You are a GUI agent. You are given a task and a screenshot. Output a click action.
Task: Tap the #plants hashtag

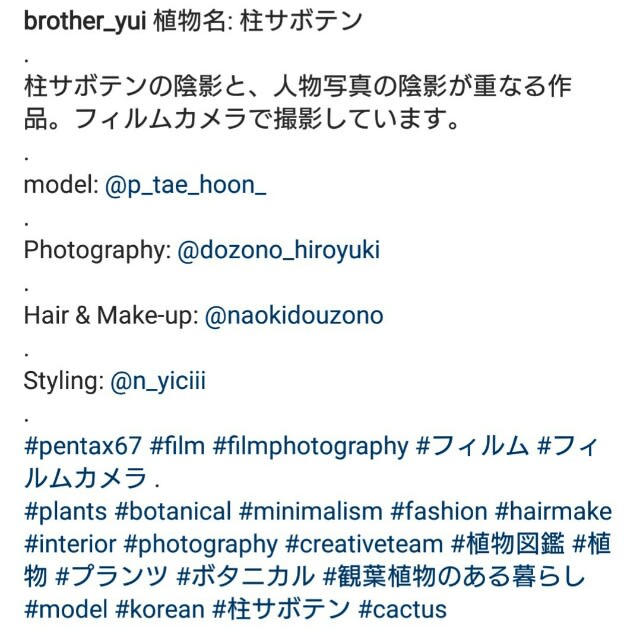(x=65, y=511)
